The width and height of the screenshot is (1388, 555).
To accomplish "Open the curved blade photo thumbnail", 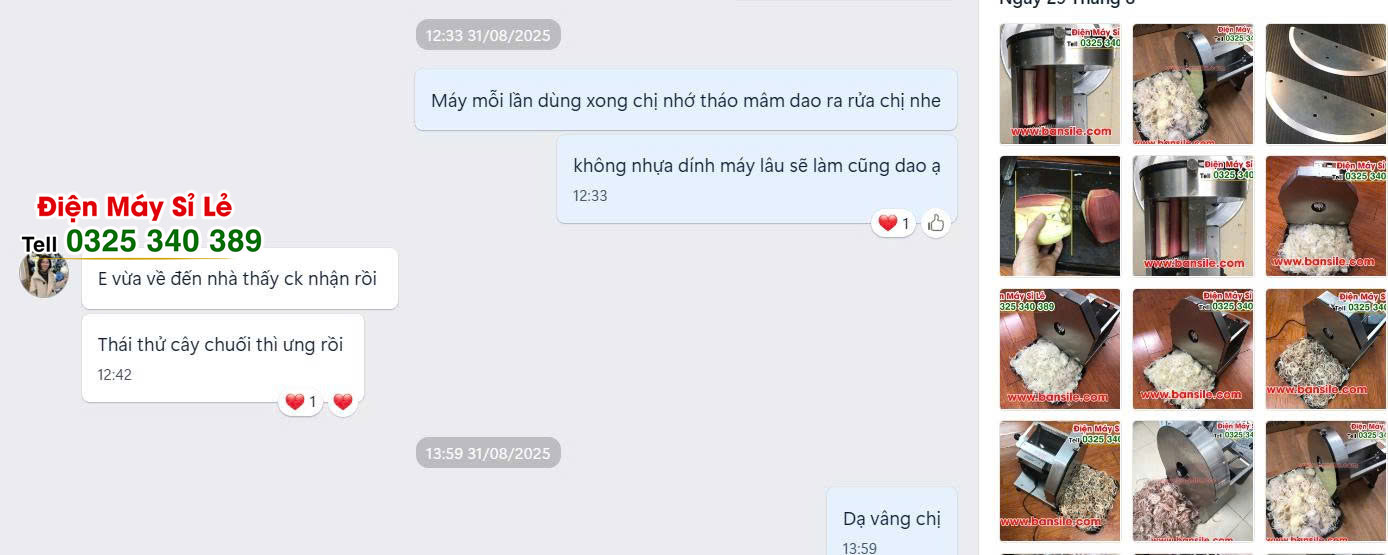I will pyautogui.click(x=1325, y=84).
